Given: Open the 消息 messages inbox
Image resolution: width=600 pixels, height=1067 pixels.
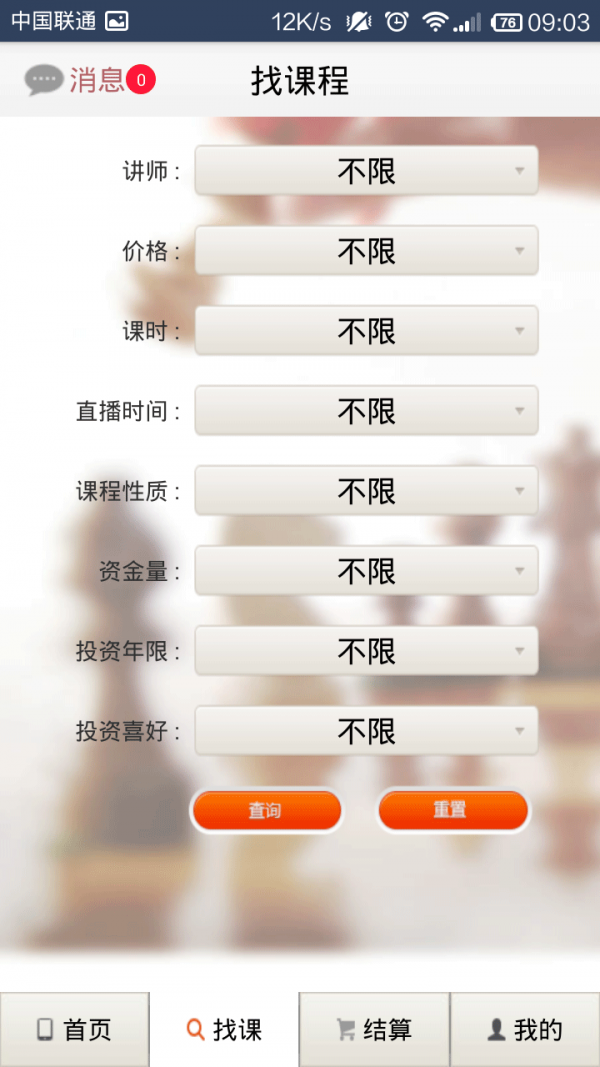Looking at the screenshot, I should click(90, 80).
